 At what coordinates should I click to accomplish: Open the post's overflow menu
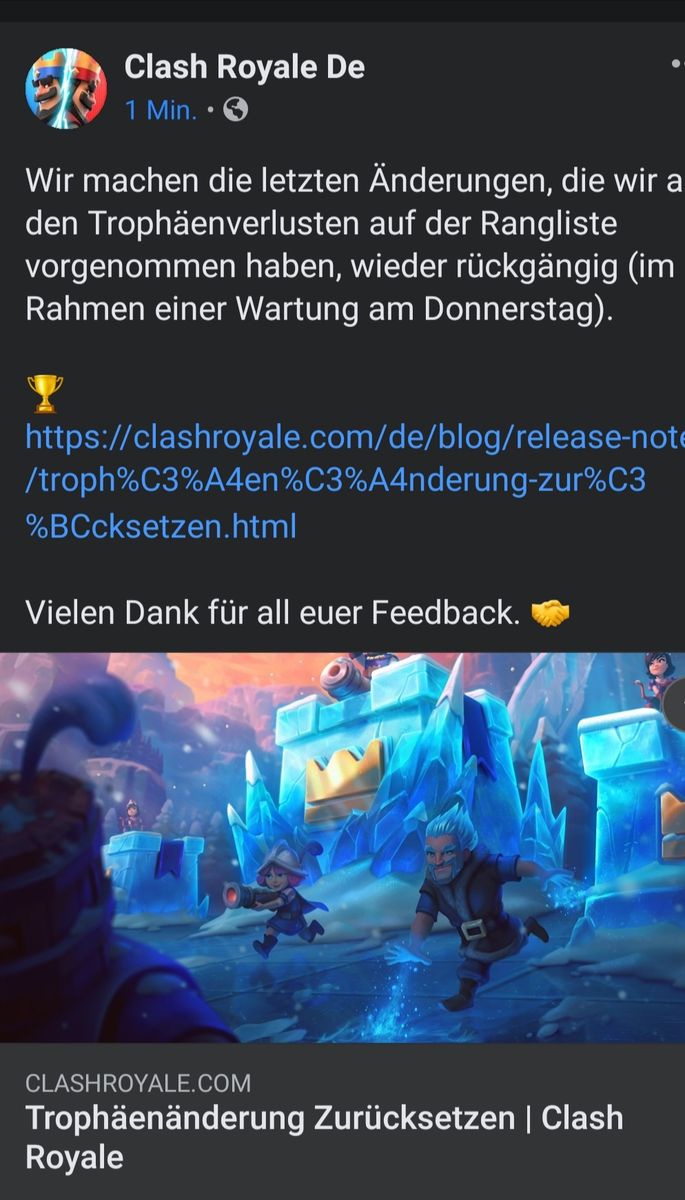(677, 63)
